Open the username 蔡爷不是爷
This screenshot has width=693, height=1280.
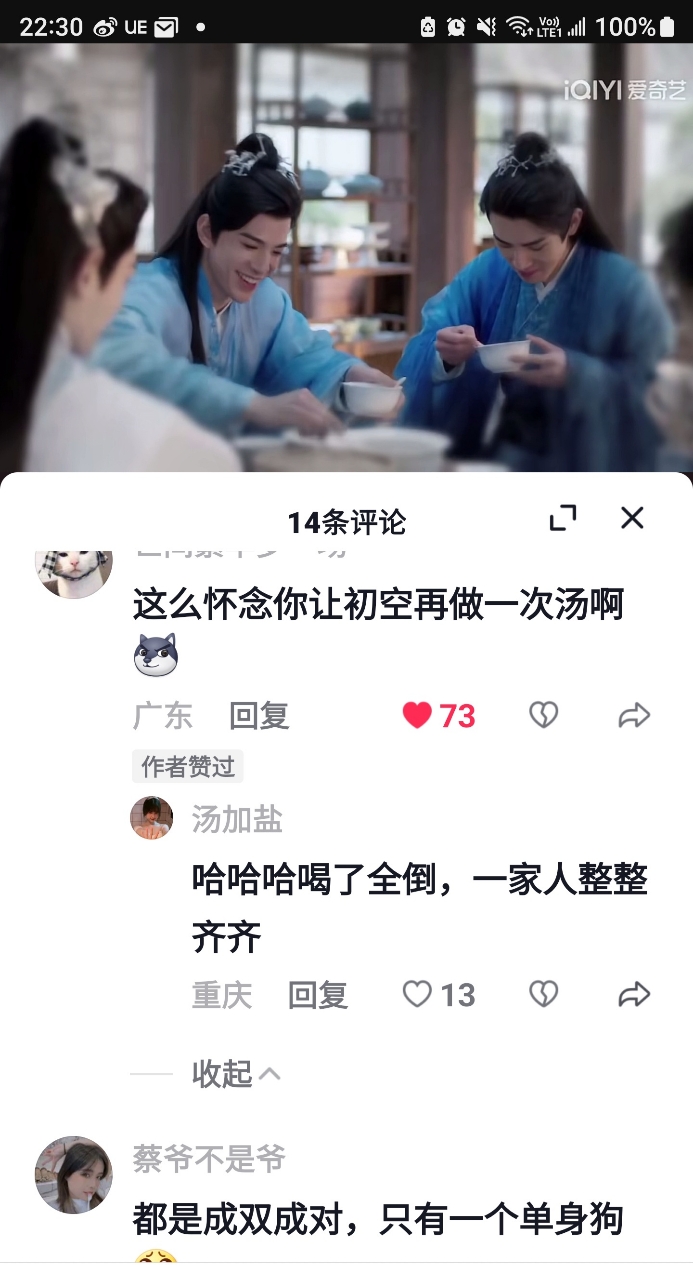coord(209,1159)
